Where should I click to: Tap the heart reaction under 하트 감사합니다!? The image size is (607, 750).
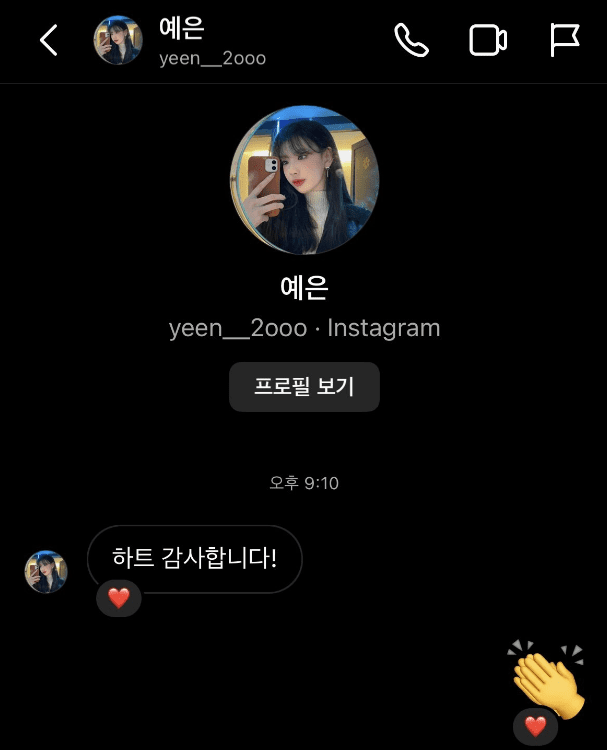(x=119, y=598)
